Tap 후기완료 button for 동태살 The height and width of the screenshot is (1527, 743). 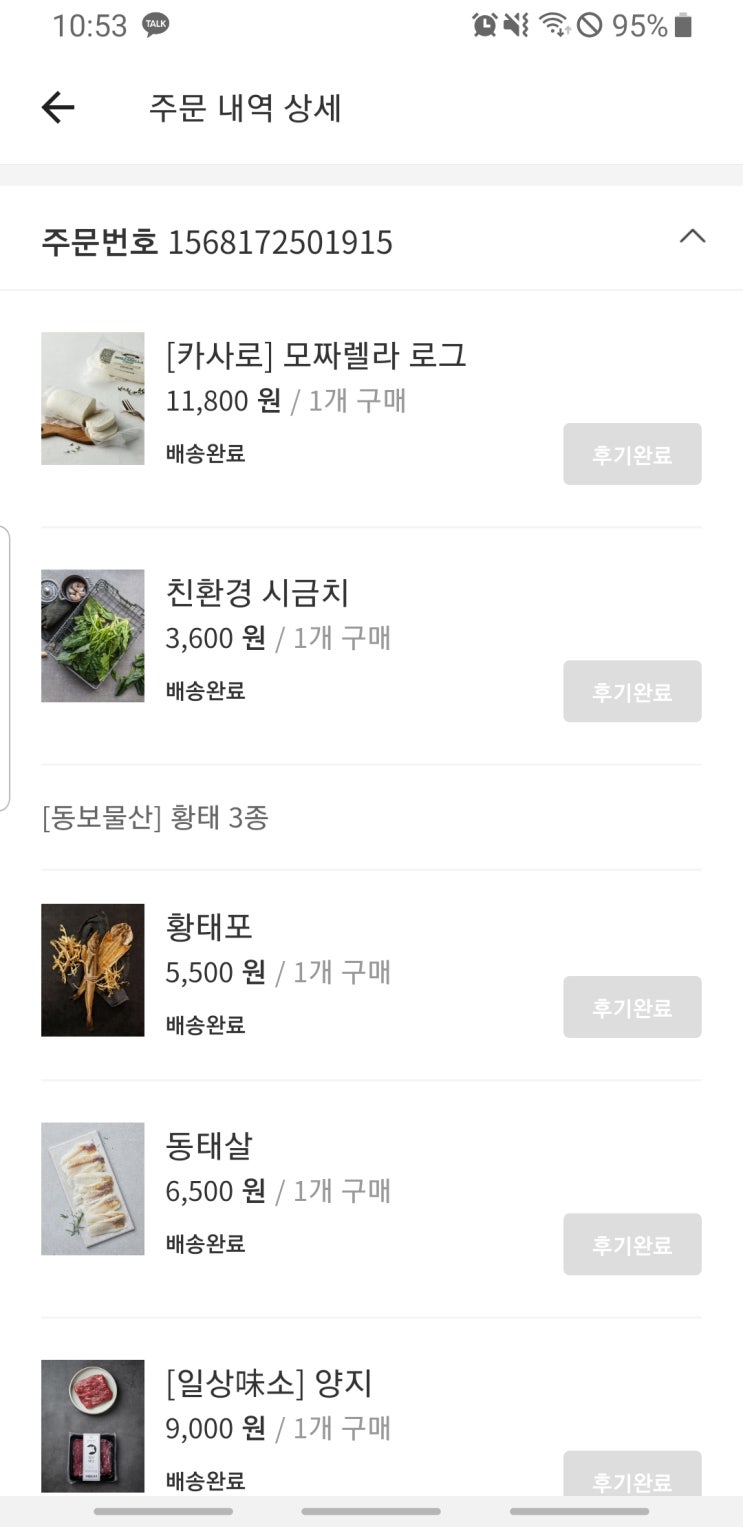tap(632, 1244)
